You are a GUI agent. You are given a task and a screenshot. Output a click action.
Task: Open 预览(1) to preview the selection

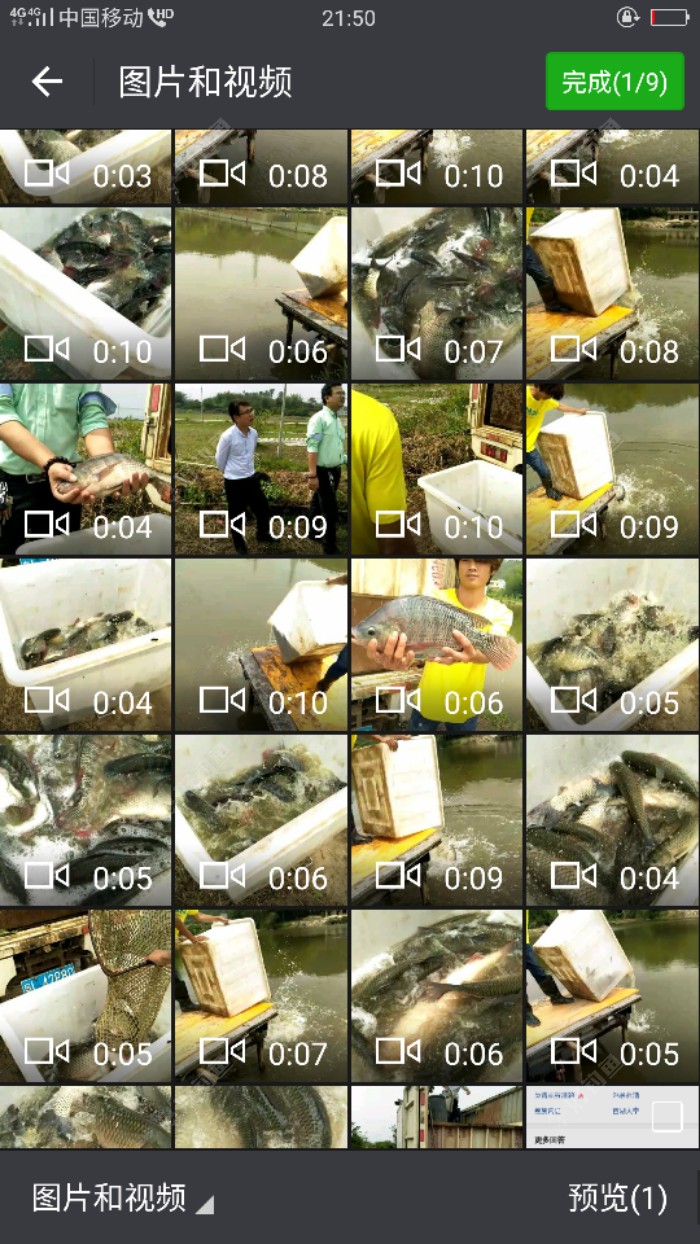click(x=617, y=1197)
